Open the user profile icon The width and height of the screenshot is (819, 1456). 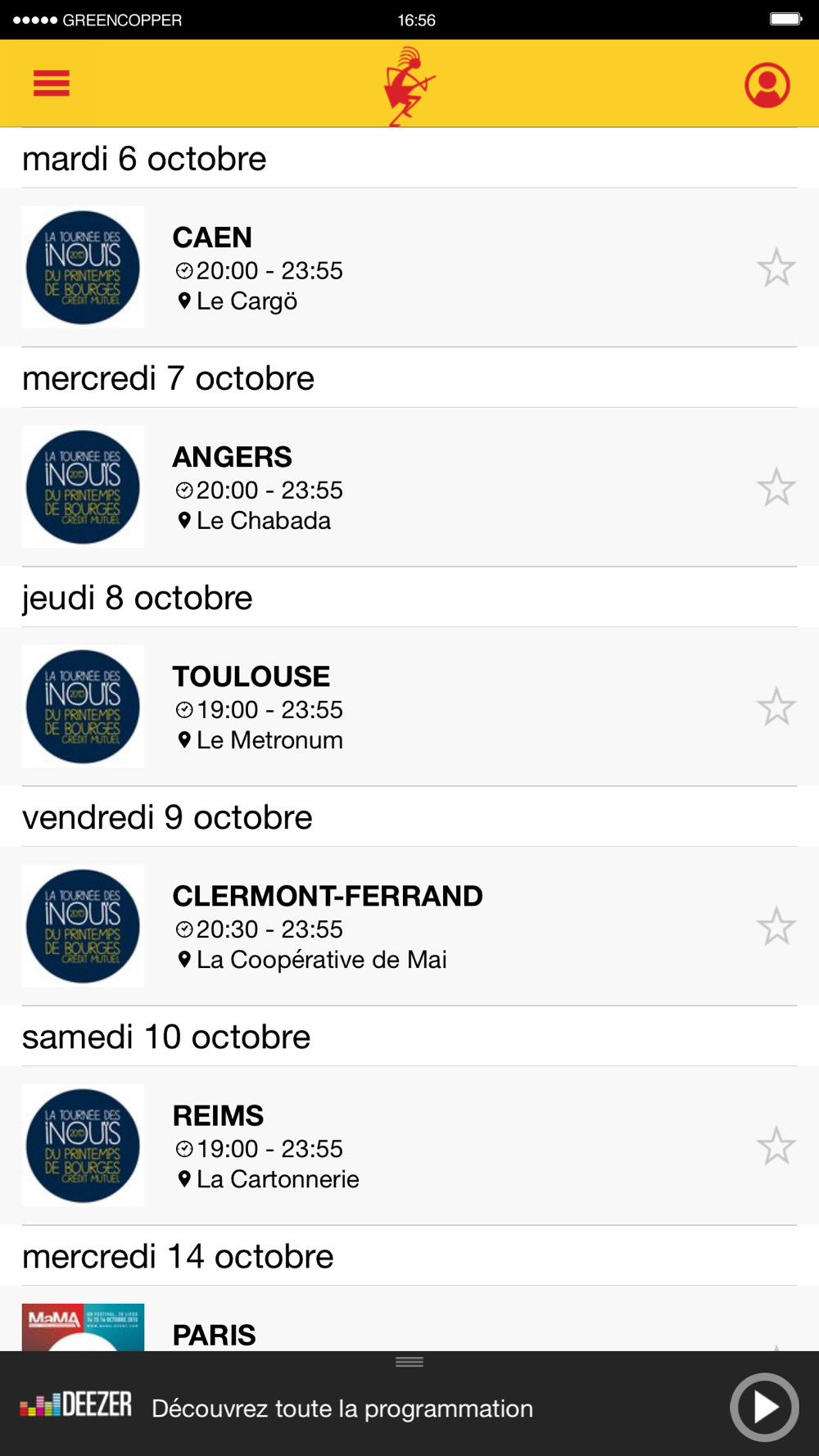(767, 84)
